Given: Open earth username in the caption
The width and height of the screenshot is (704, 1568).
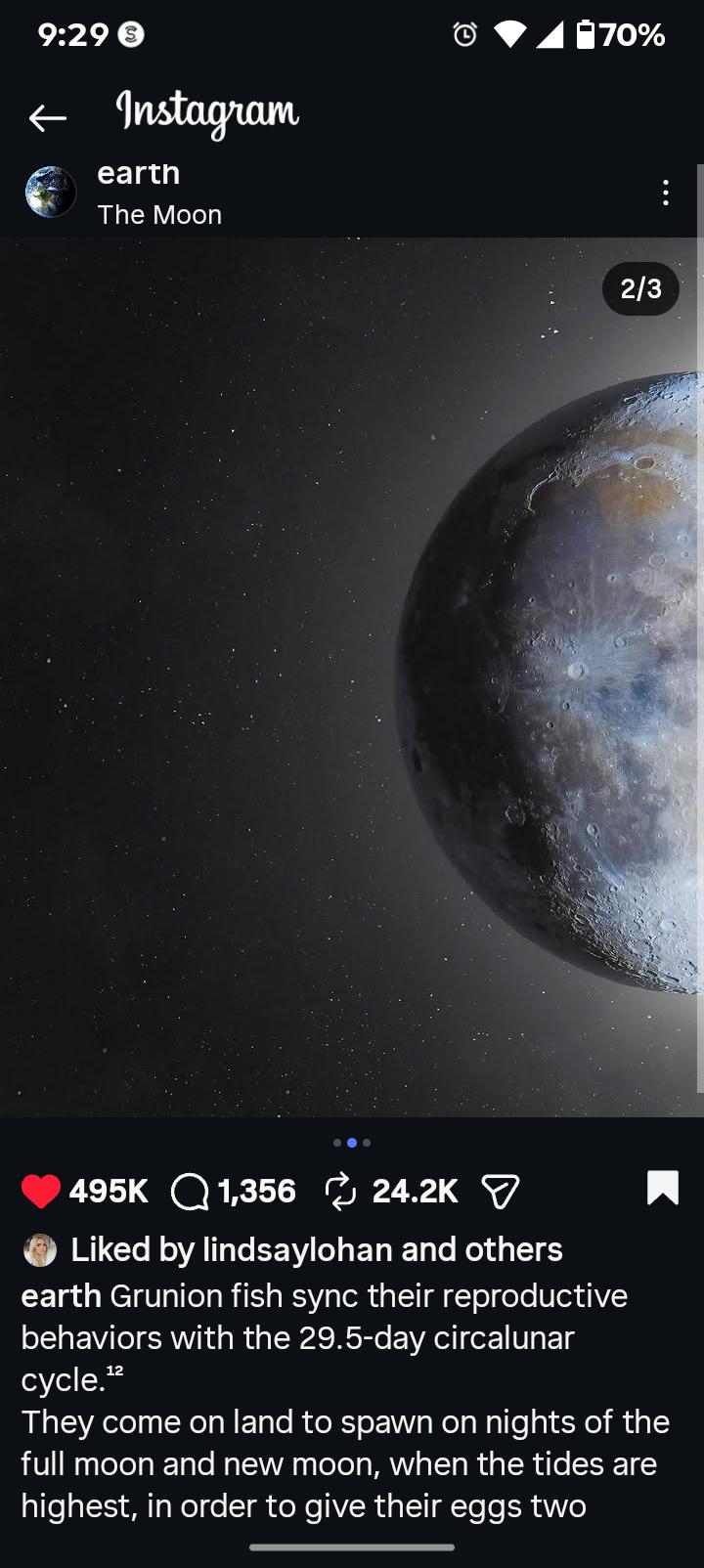Looking at the screenshot, I should coord(62,1295).
